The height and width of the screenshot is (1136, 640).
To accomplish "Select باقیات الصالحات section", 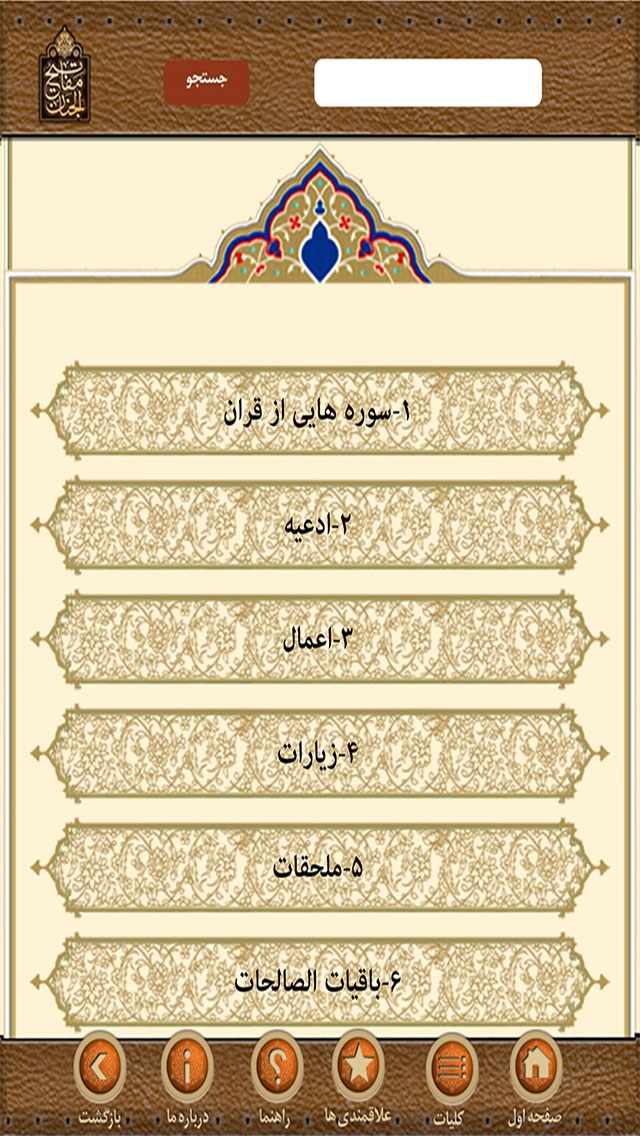I will [319, 981].
